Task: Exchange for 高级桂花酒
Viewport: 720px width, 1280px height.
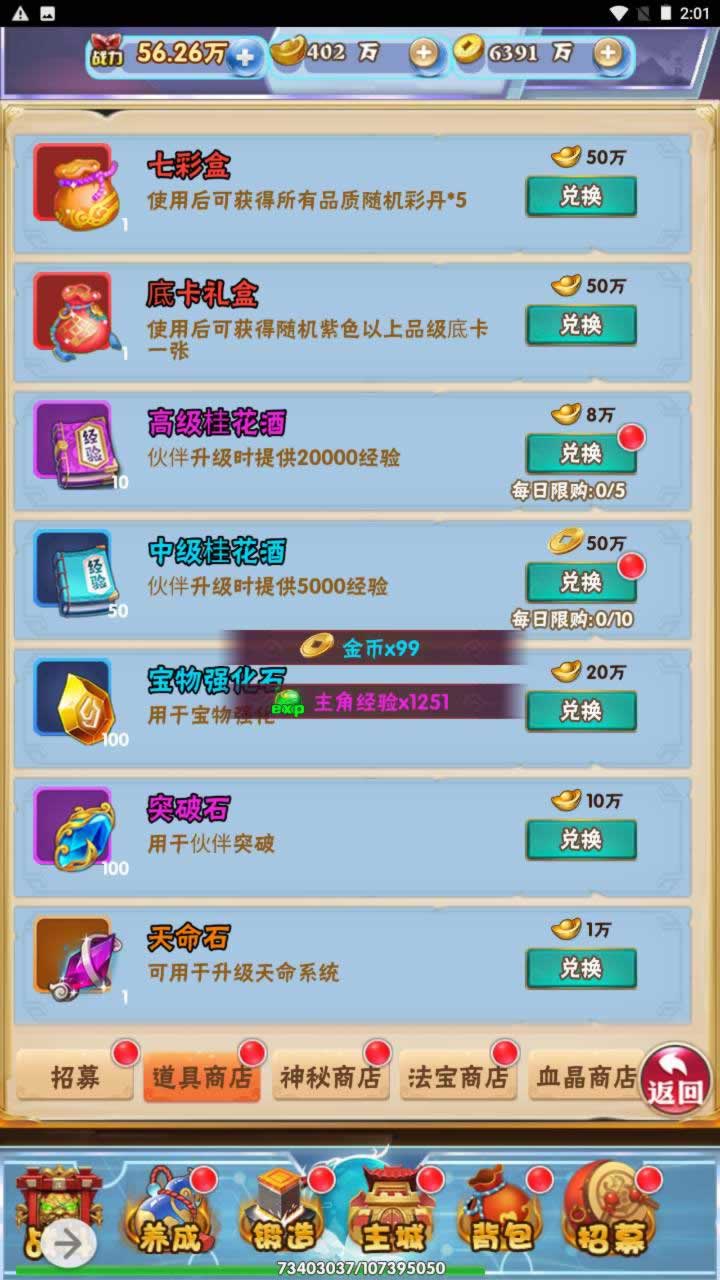Action: point(581,454)
